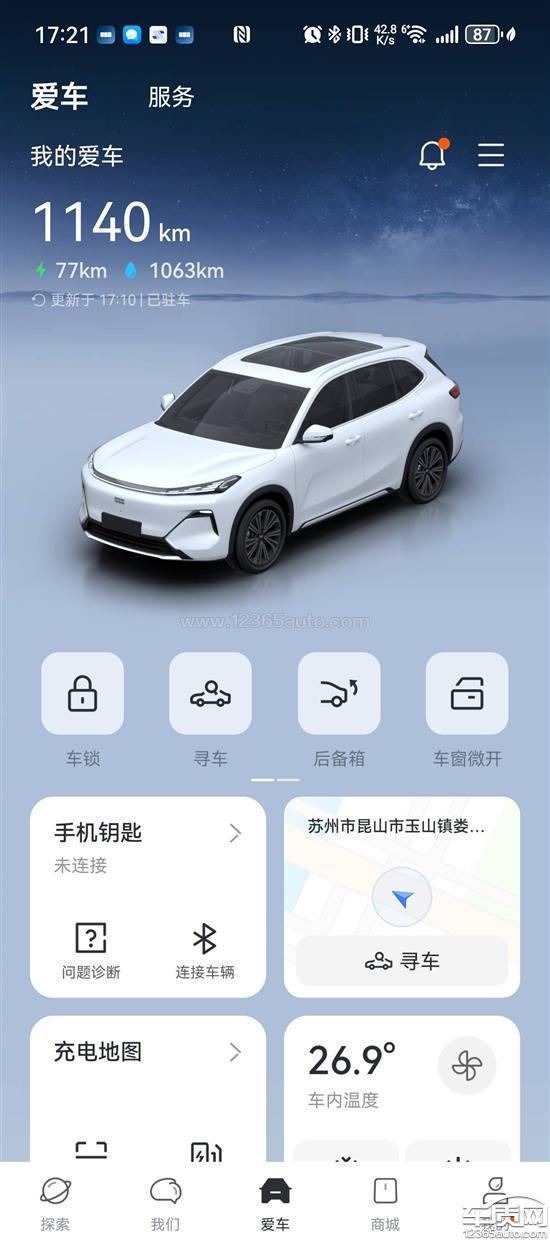Tap 车窗微开 to crack windows
This screenshot has height=1241, width=550.
pyautogui.click(x=467, y=693)
